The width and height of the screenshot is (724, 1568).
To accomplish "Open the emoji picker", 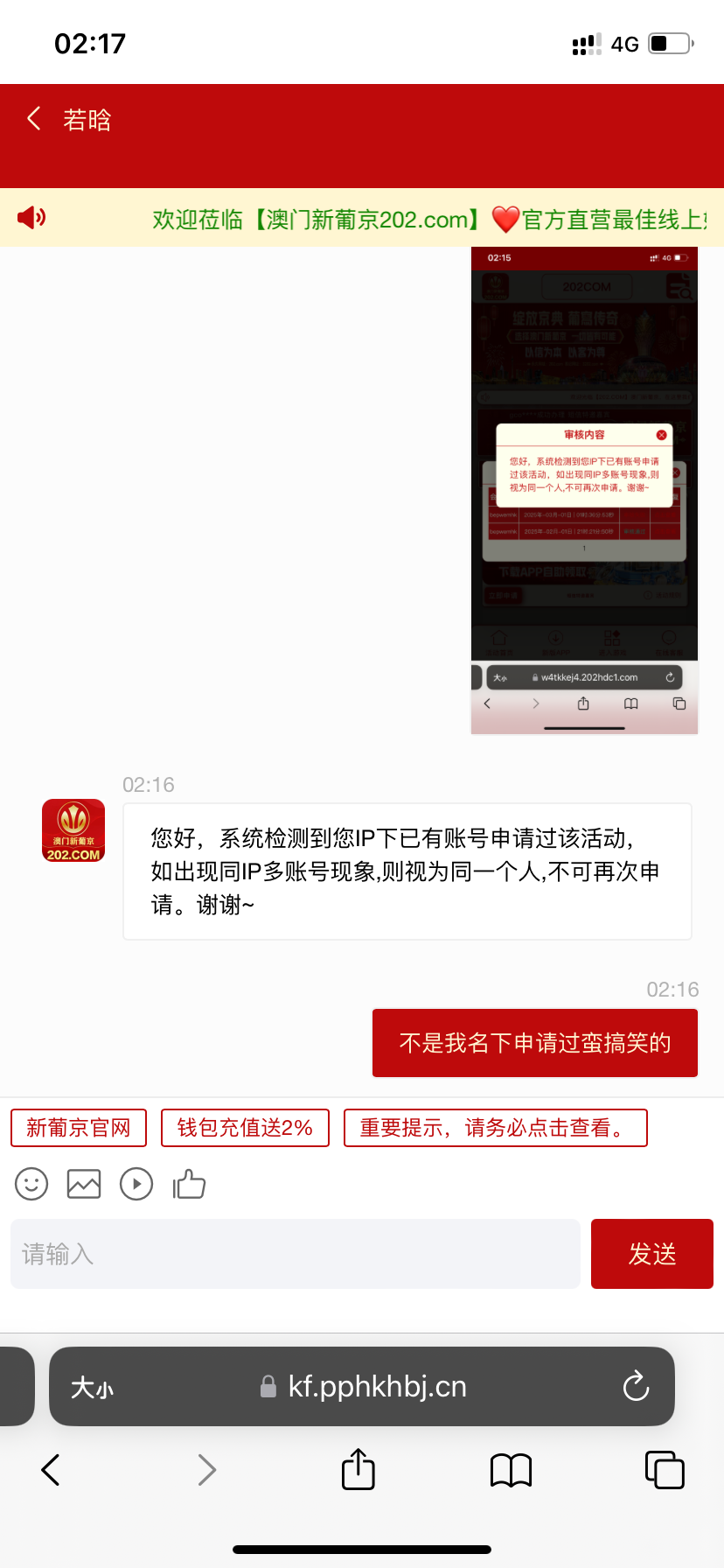I will 31,1185.
